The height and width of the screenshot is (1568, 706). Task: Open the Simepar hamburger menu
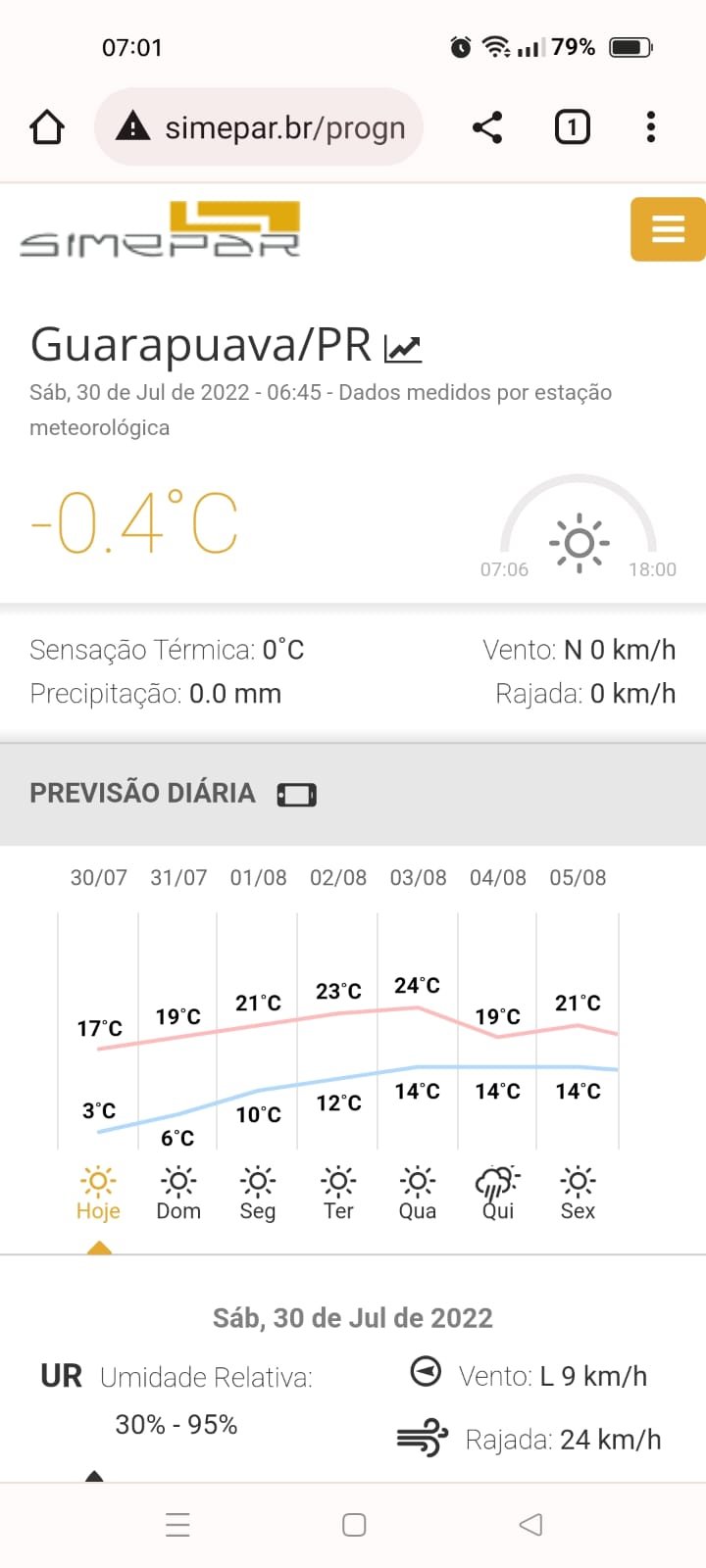click(668, 229)
